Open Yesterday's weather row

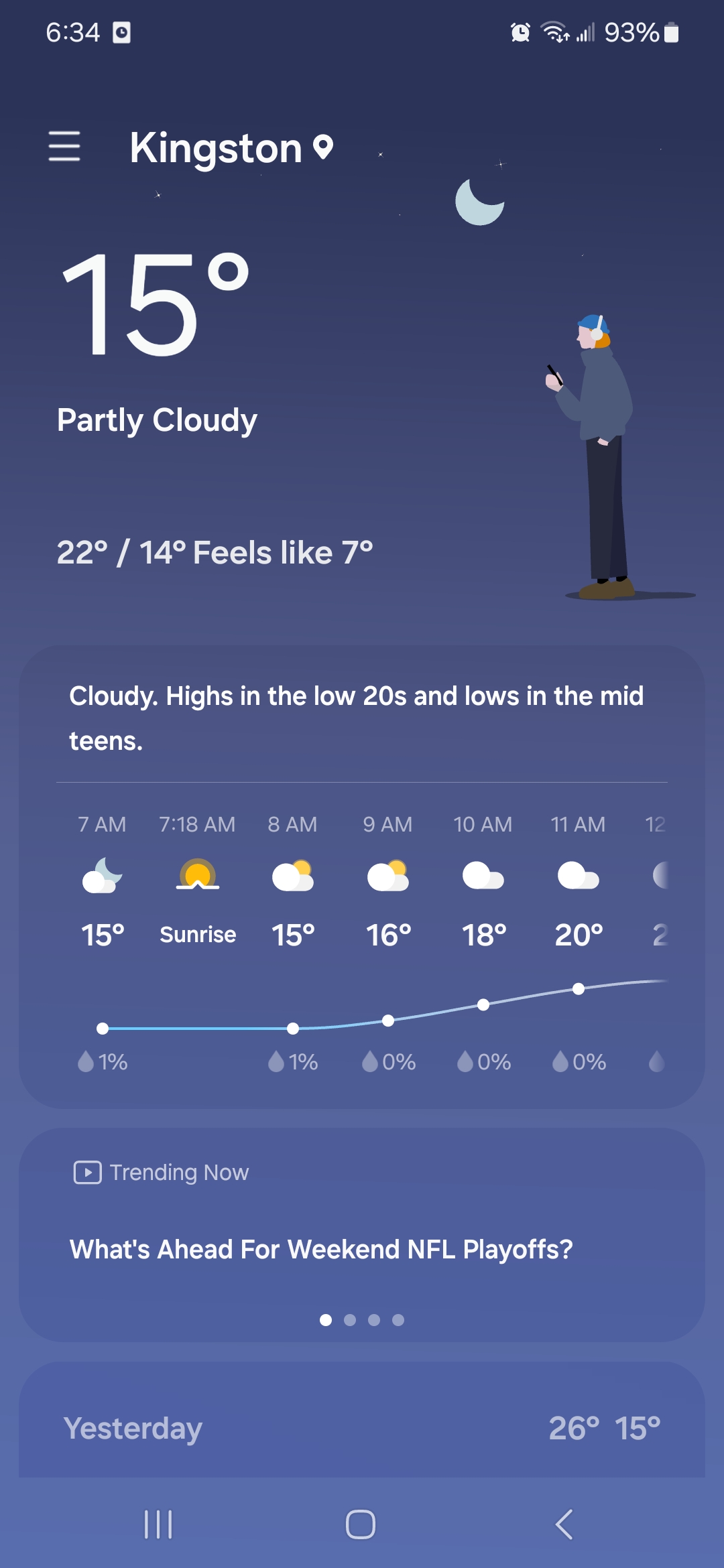pyautogui.click(x=362, y=1427)
